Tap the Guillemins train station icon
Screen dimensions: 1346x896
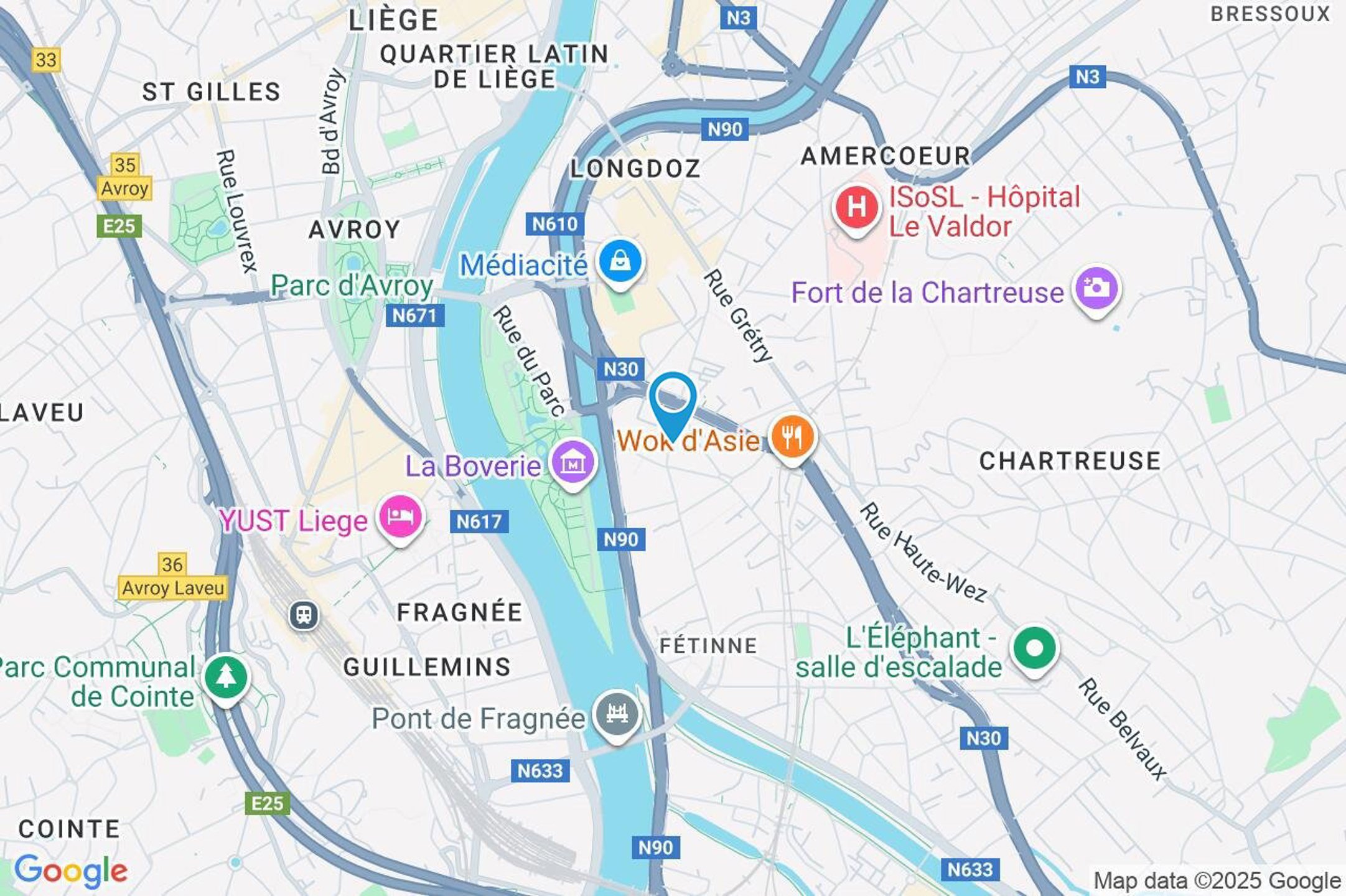click(x=304, y=615)
